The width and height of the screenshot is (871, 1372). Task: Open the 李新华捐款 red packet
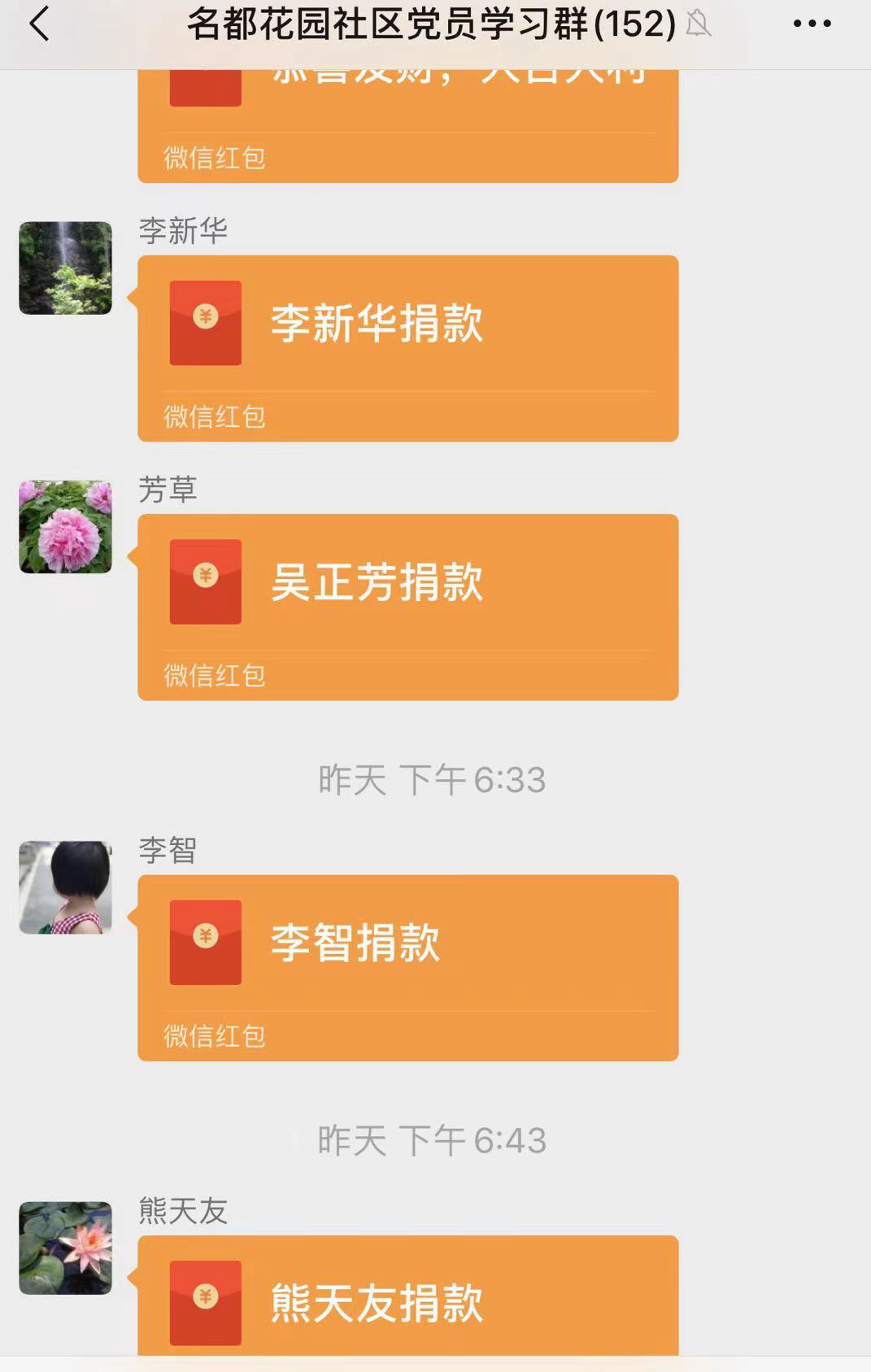(407, 347)
